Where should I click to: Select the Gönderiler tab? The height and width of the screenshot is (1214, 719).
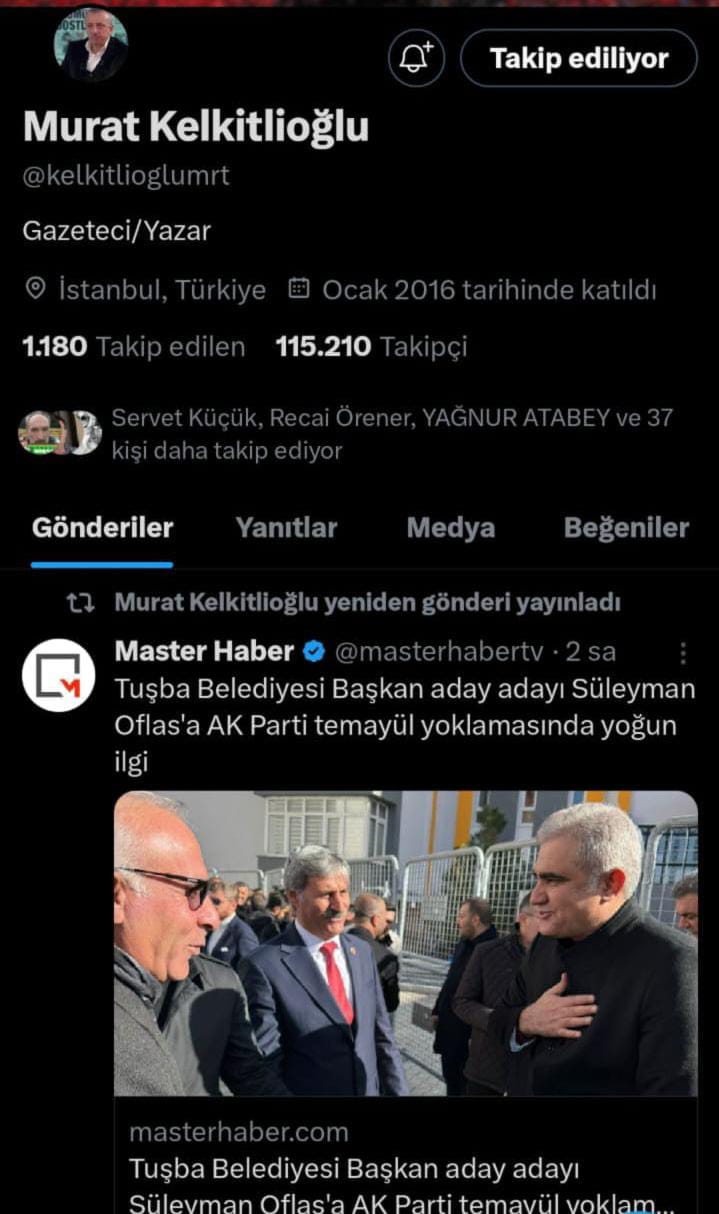(102, 528)
